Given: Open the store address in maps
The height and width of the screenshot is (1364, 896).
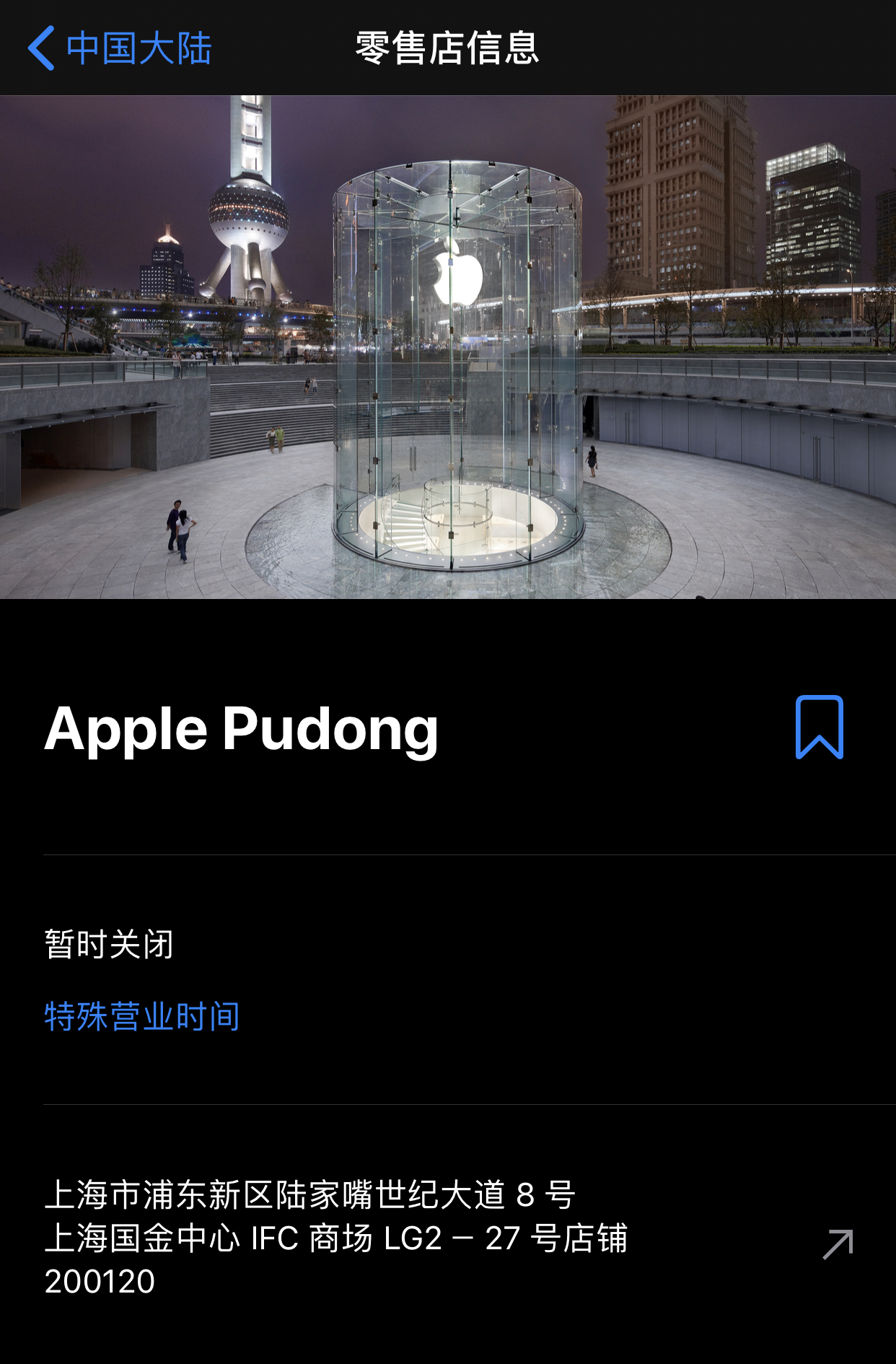Looking at the screenshot, I should [x=838, y=1244].
